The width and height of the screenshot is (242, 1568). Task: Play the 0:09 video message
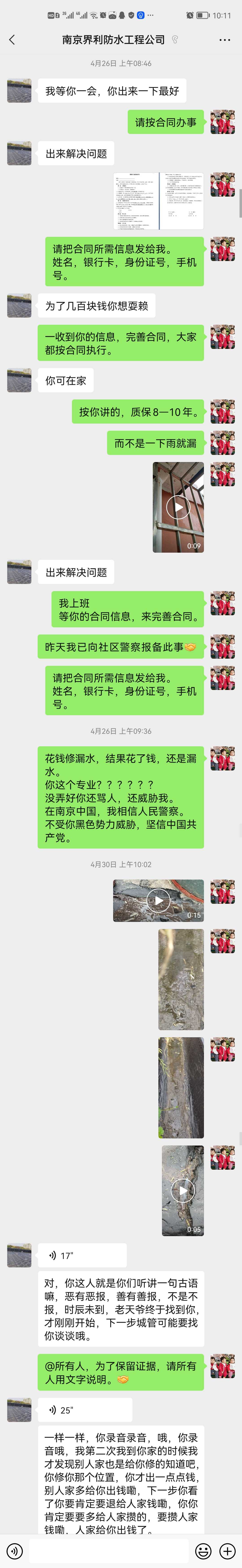(178, 507)
